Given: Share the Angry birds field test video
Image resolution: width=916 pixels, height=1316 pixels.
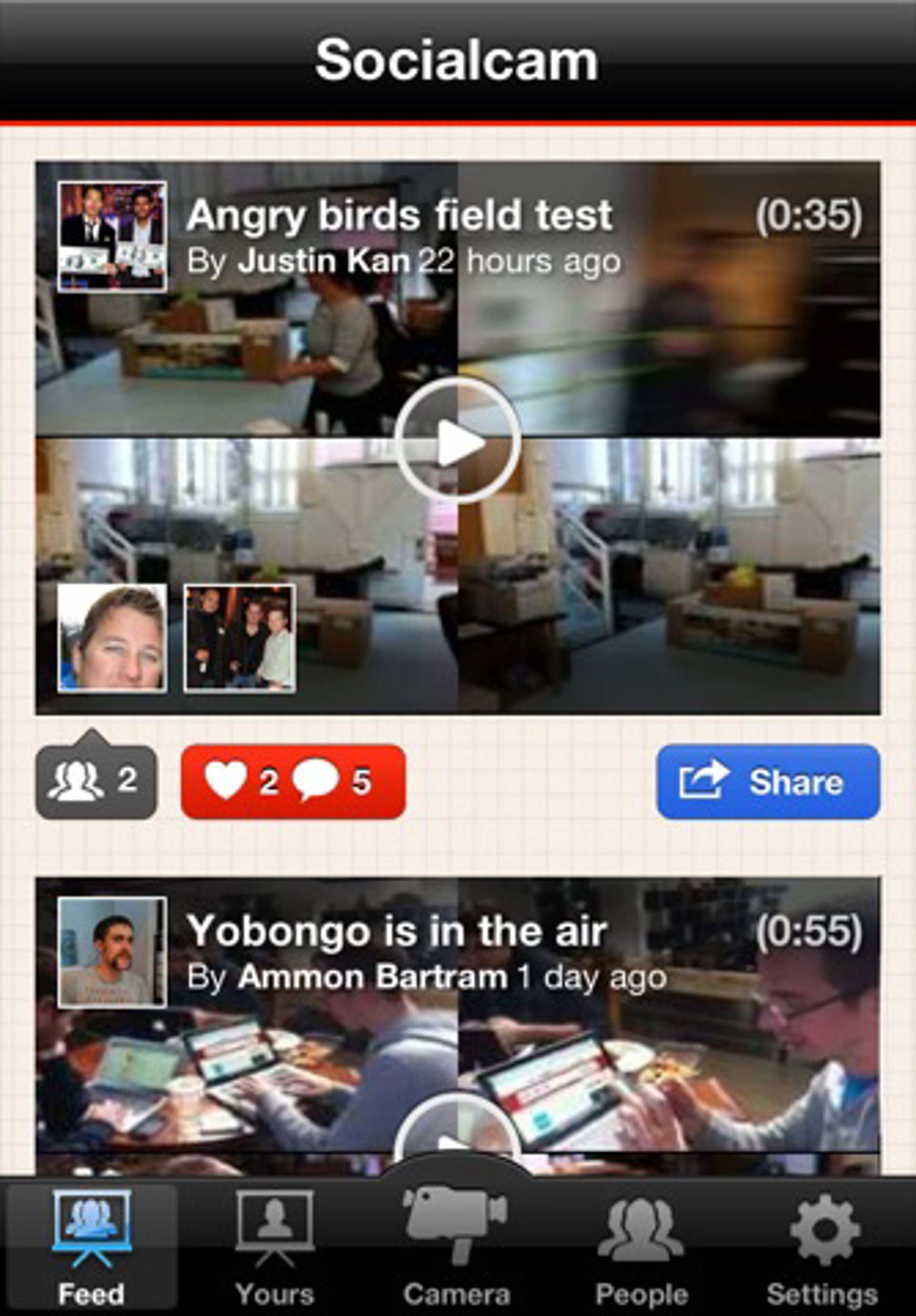Looking at the screenshot, I should 768,782.
